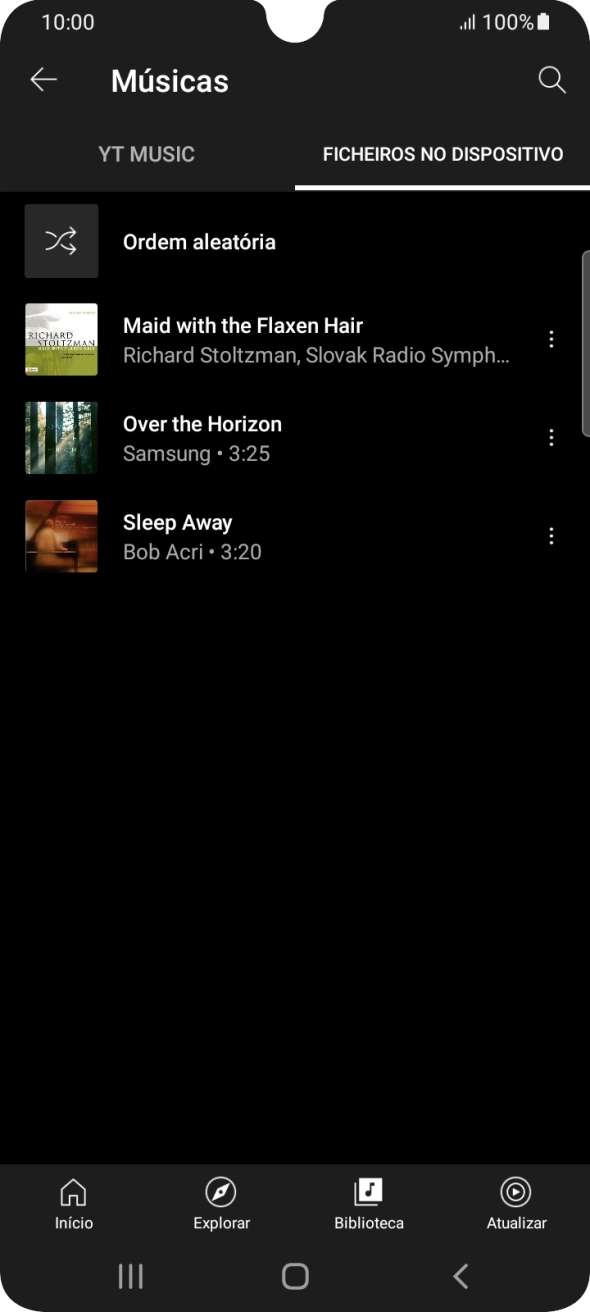Open options for Over the Horizon
The width and height of the screenshot is (590, 1312).
[x=551, y=438]
